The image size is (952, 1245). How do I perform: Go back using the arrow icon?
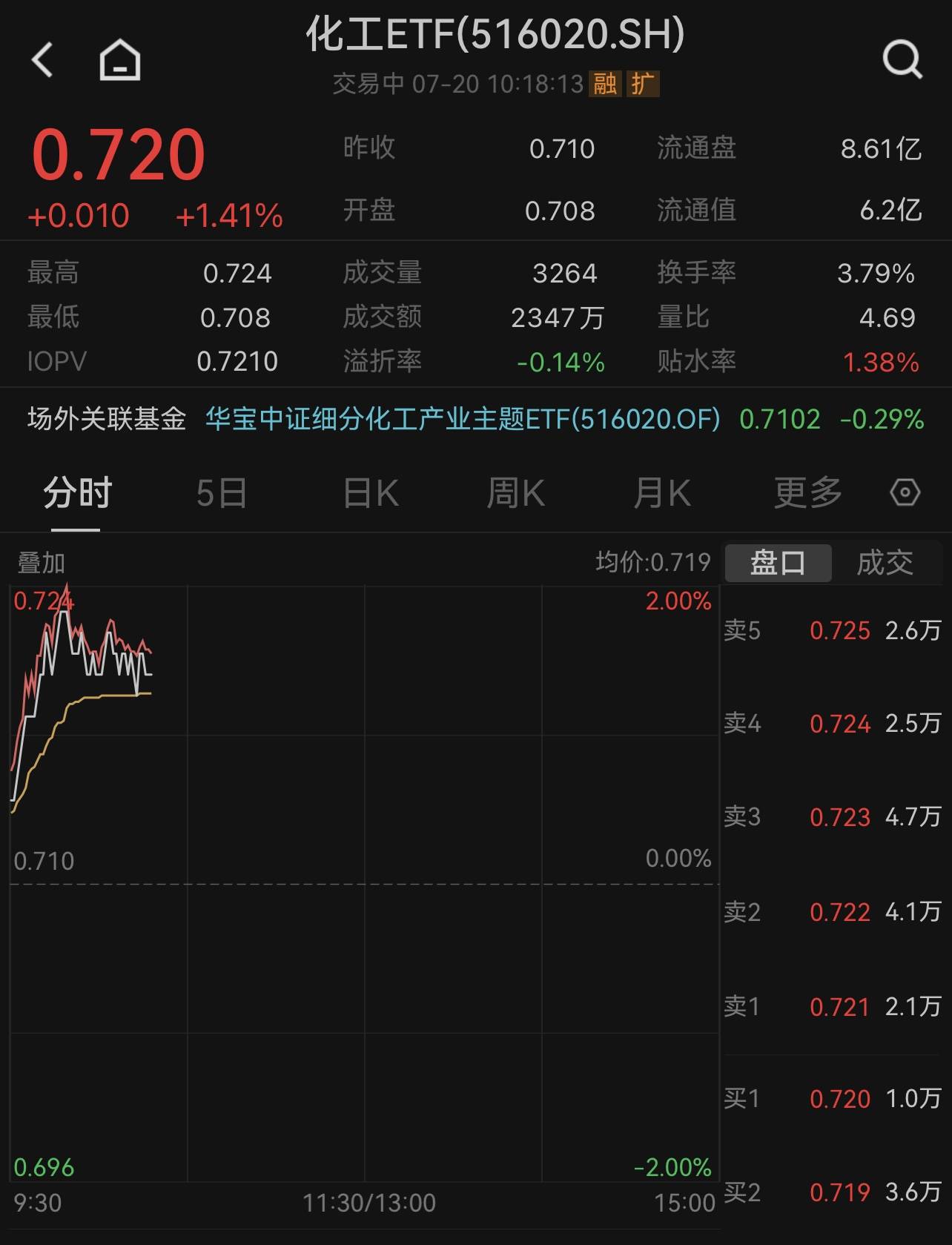click(43, 59)
